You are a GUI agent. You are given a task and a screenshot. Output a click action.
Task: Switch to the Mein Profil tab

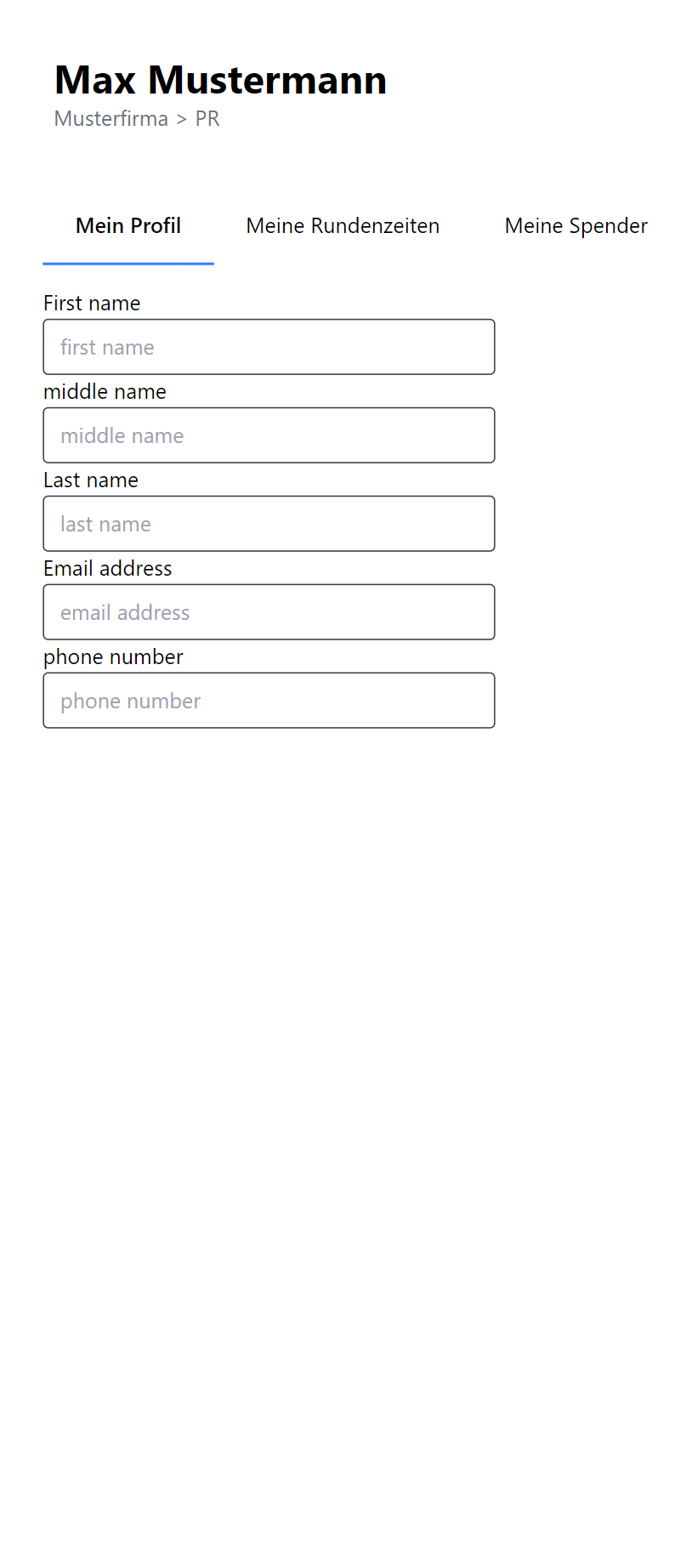pyautogui.click(x=128, y=226)
